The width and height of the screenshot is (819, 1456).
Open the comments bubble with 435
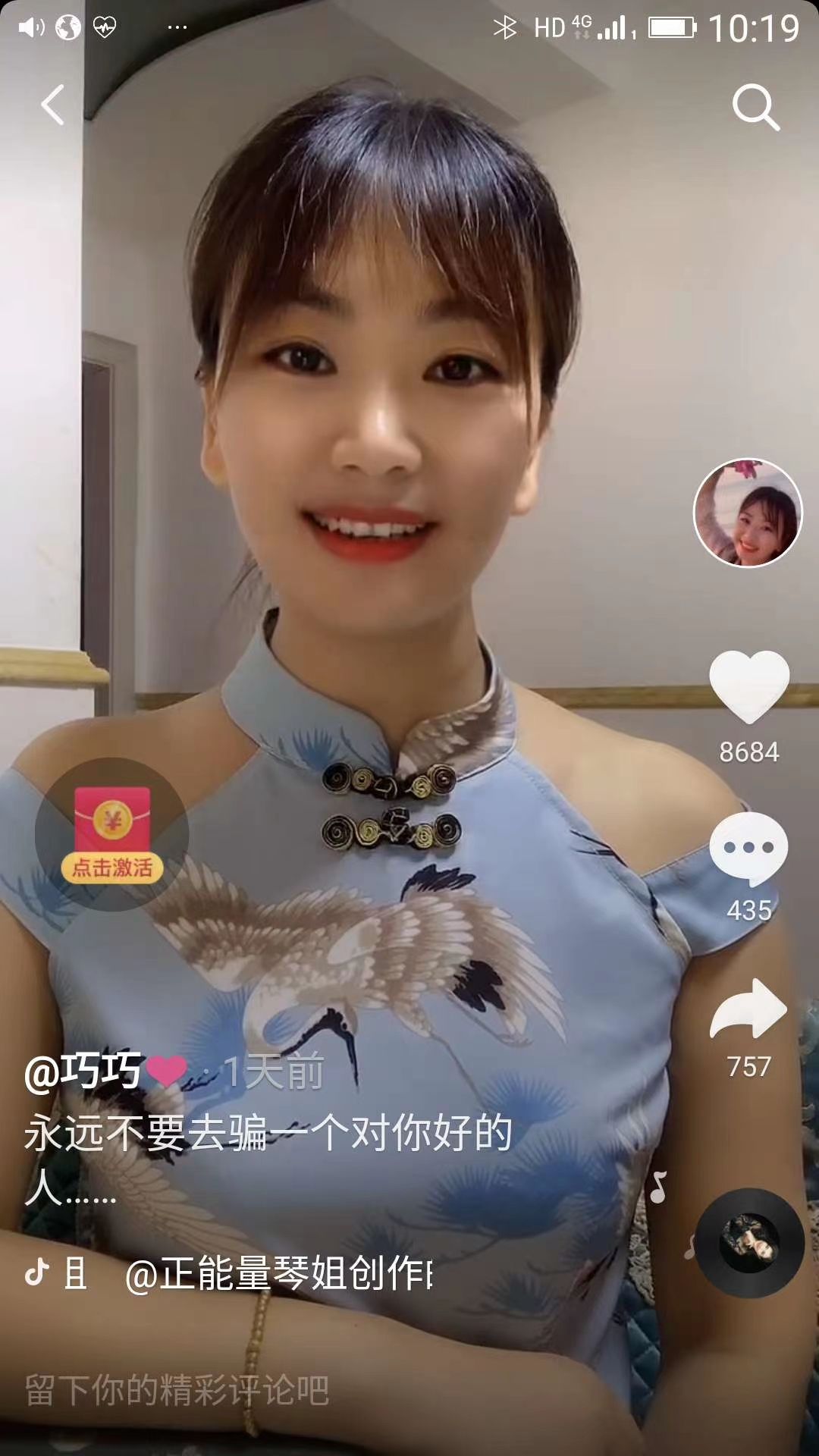(x=748, y=849)
